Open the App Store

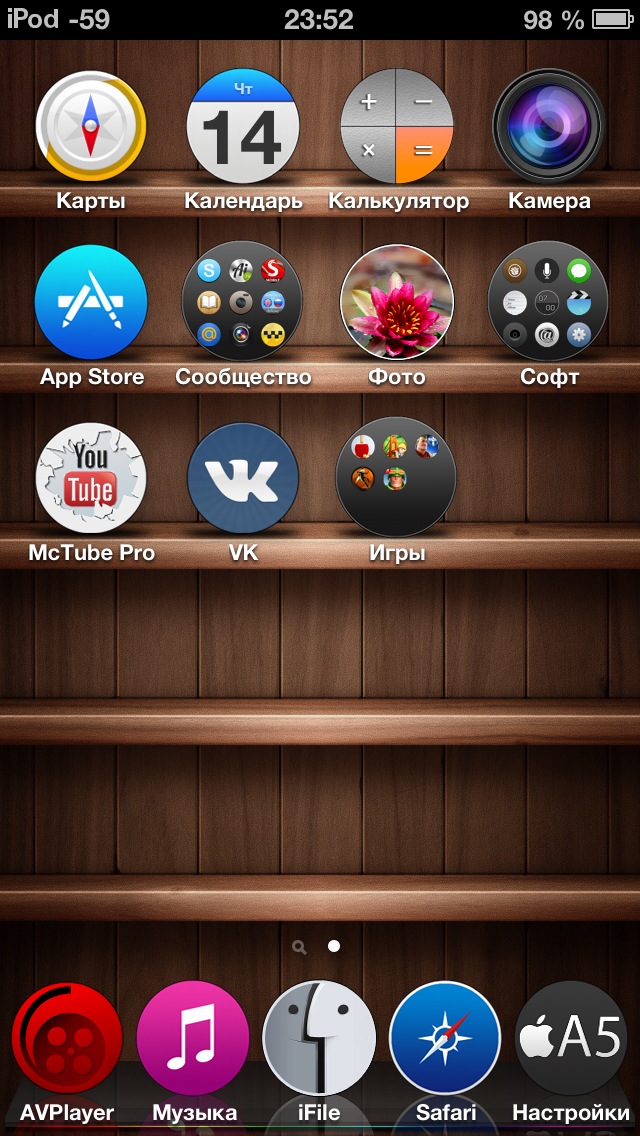[x=91, y=302]
